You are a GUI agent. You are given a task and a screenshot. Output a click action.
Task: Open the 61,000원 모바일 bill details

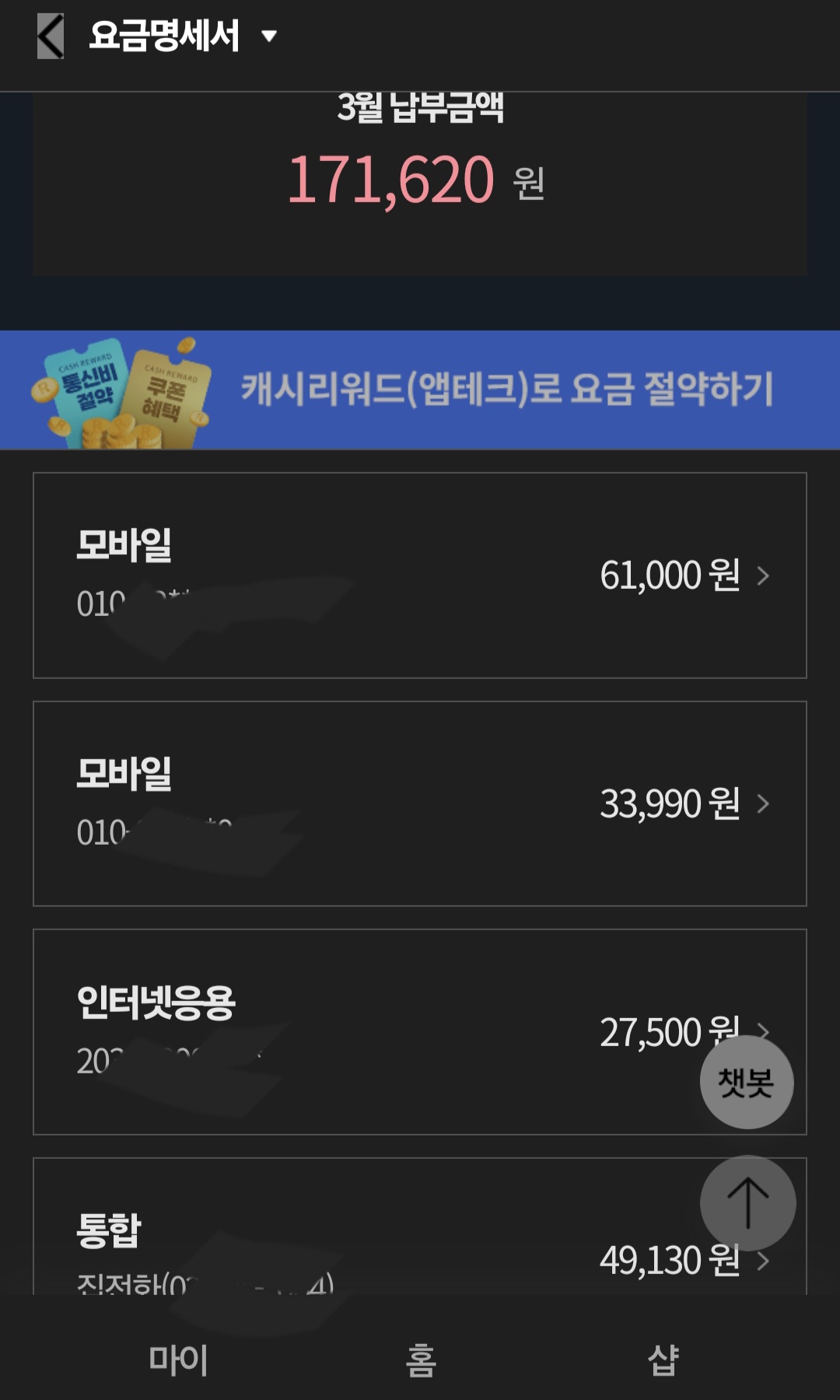pos(420,576)
